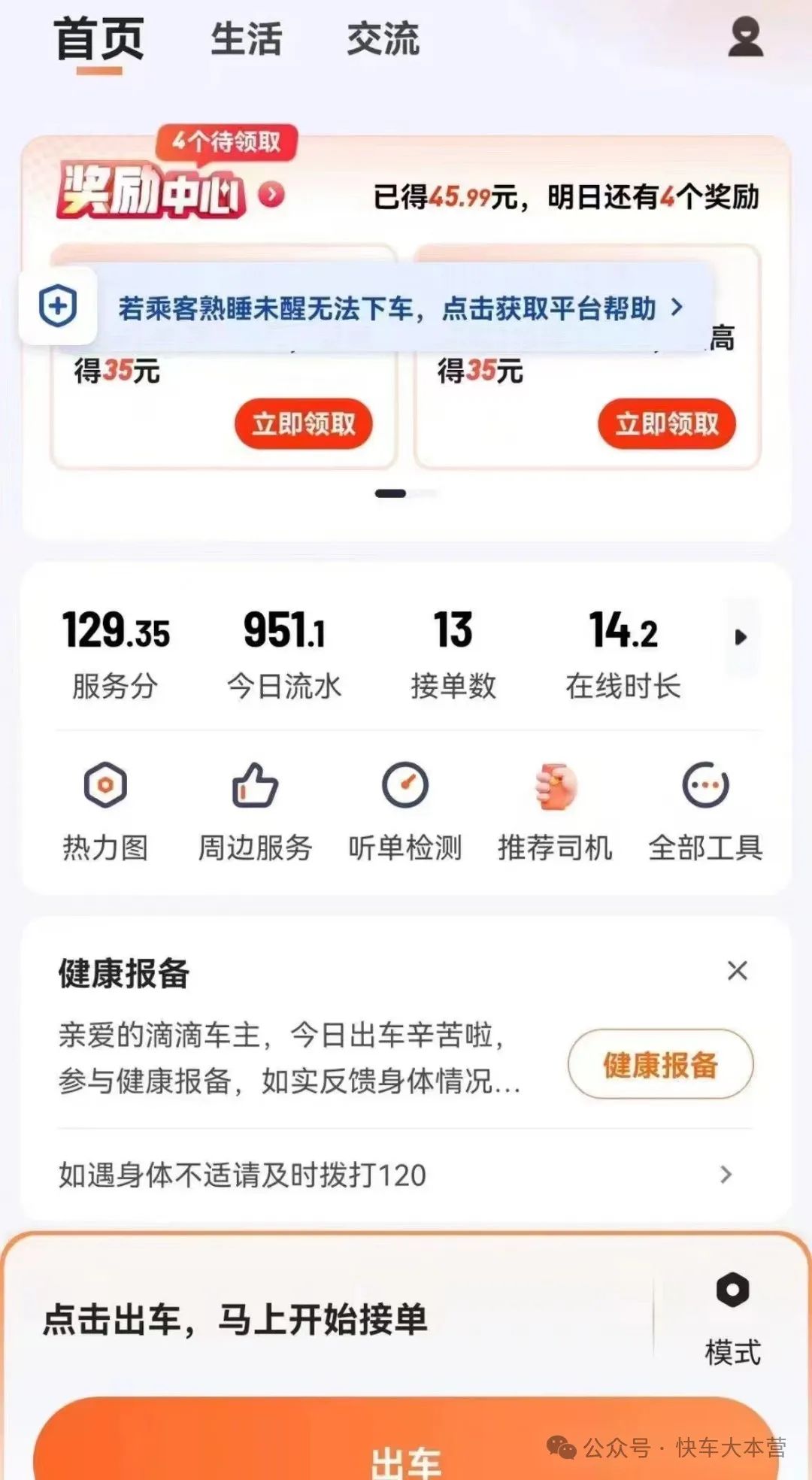
Task: Switch to the 交流 tab
Action: click(383, 39)
